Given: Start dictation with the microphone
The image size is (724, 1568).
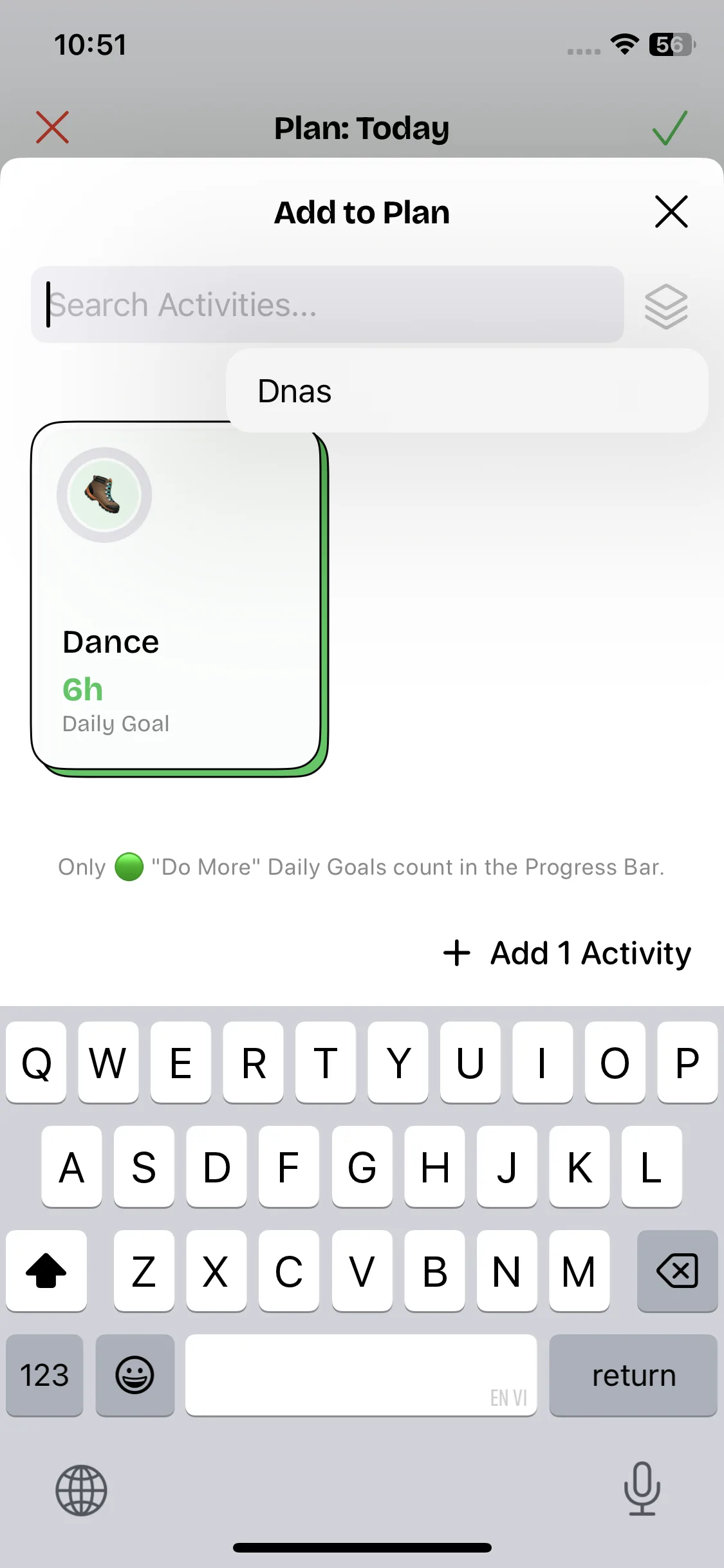Looking at the screenshot, I should pos(642,1488).
